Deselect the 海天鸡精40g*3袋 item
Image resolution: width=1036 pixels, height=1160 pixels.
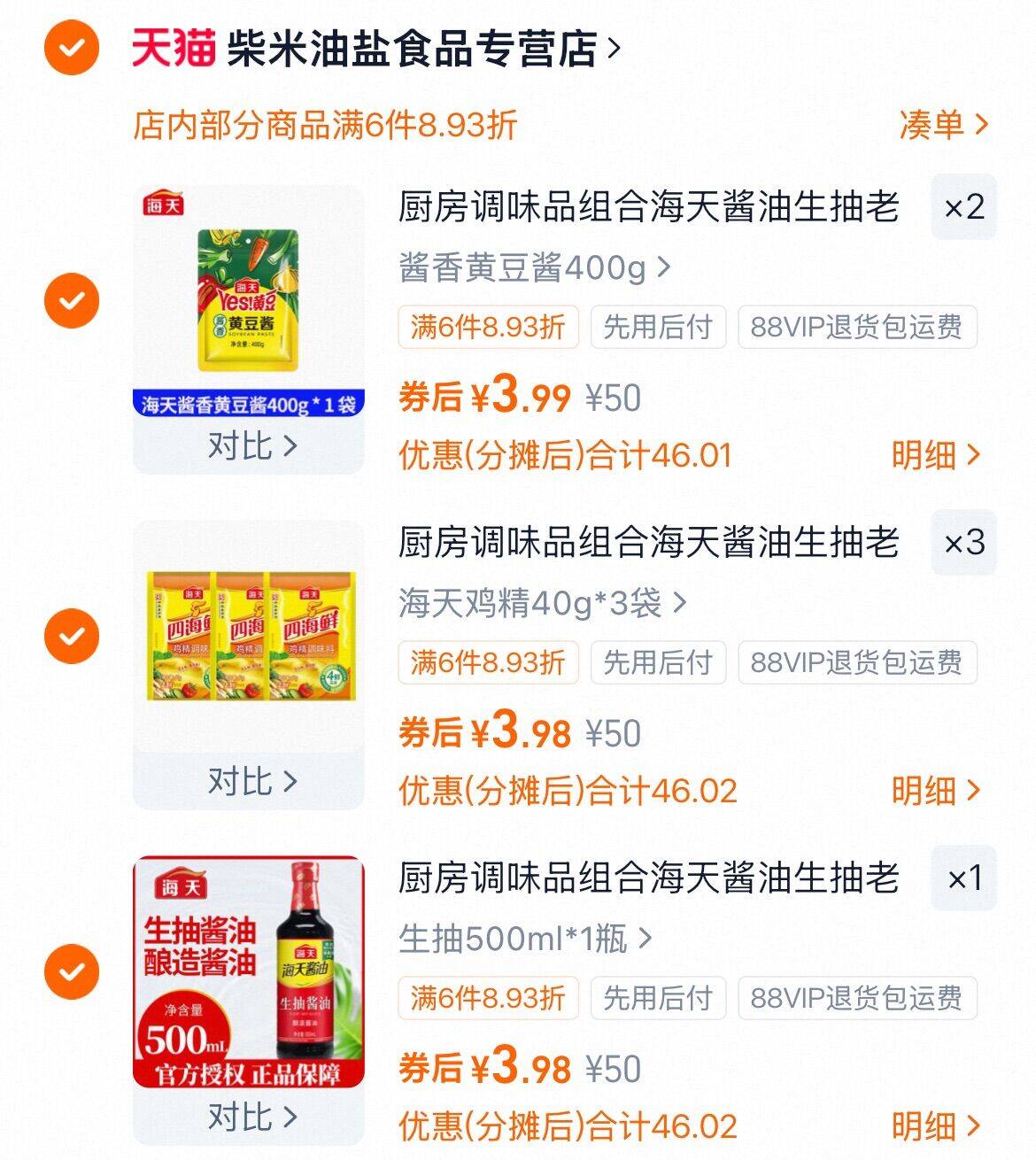pyautogui.click(x=72, y=636)
